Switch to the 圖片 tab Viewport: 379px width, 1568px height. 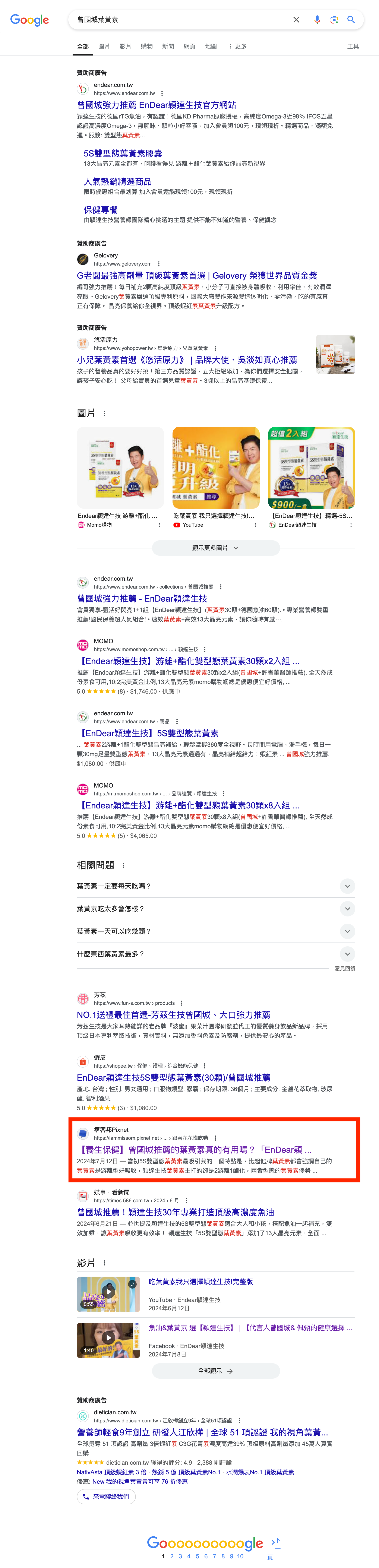(x=104, y=46)
